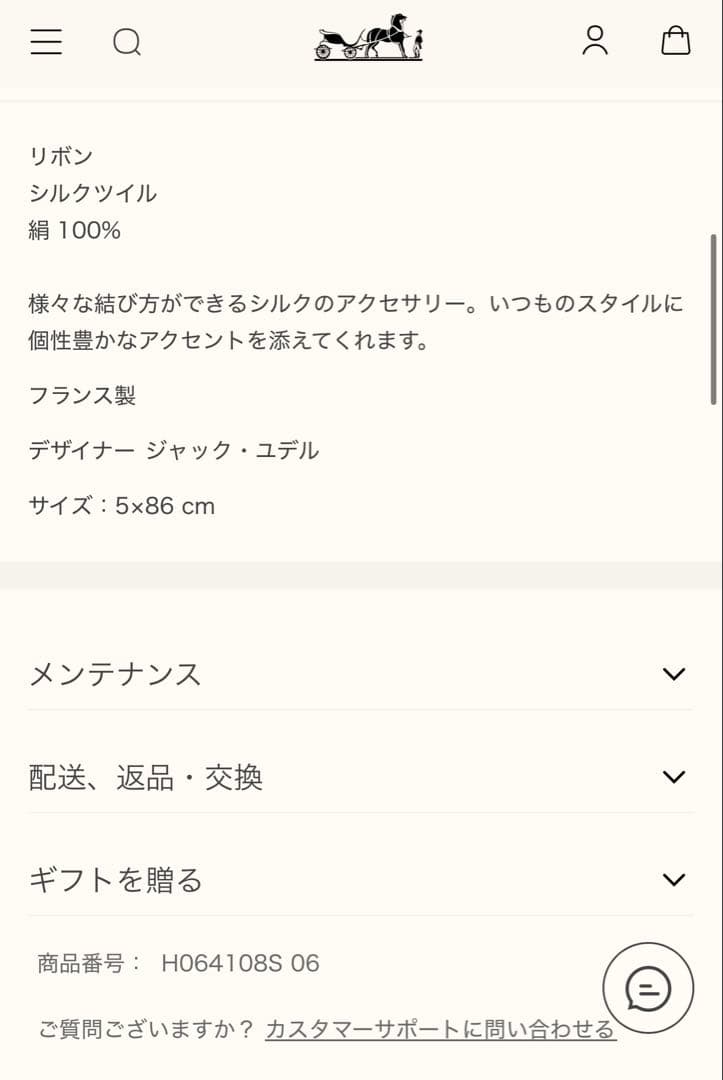The width and height of the screenshot is (723, 1080).
Task: Open the account profile icon
Action: [595, 40]
